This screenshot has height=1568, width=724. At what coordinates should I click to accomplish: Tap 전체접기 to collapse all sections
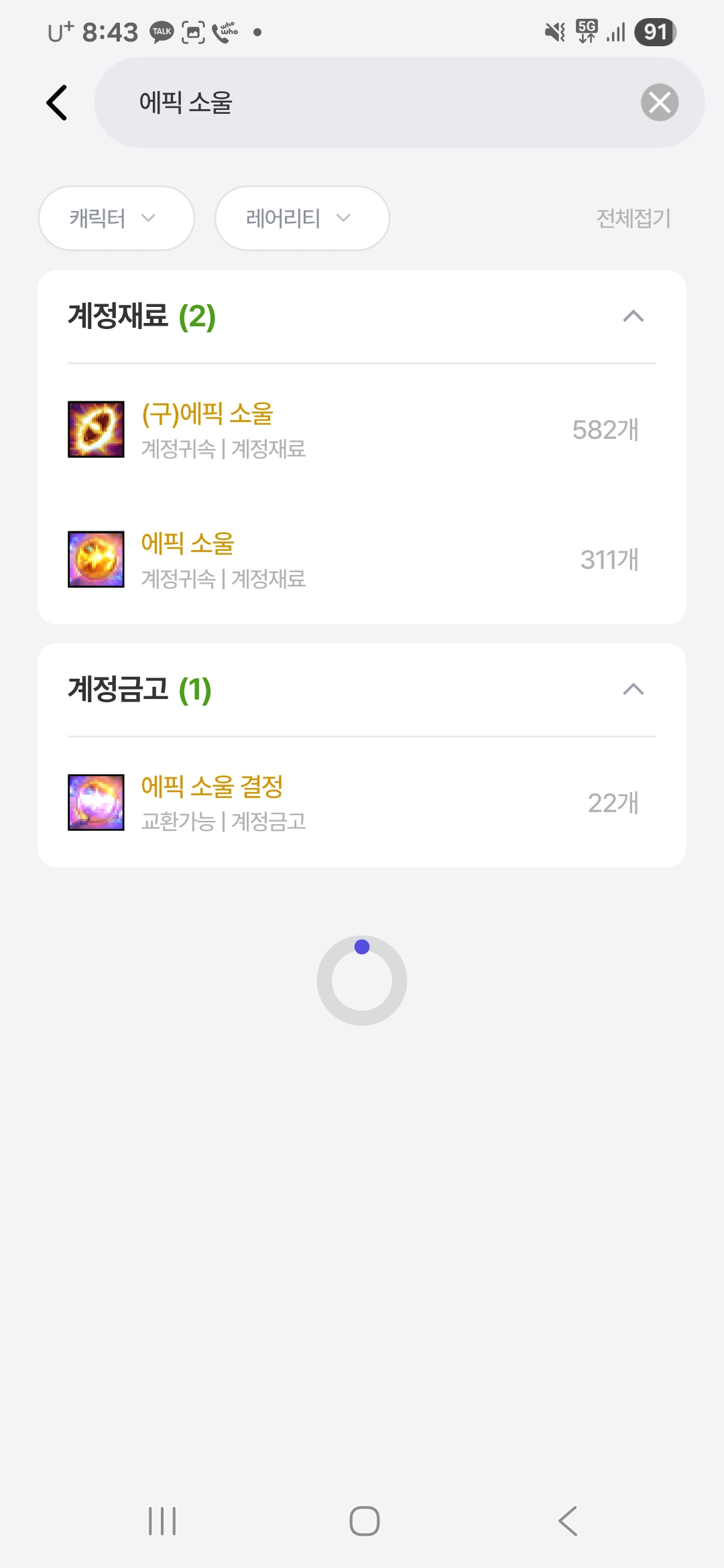[x=633, y=218]
